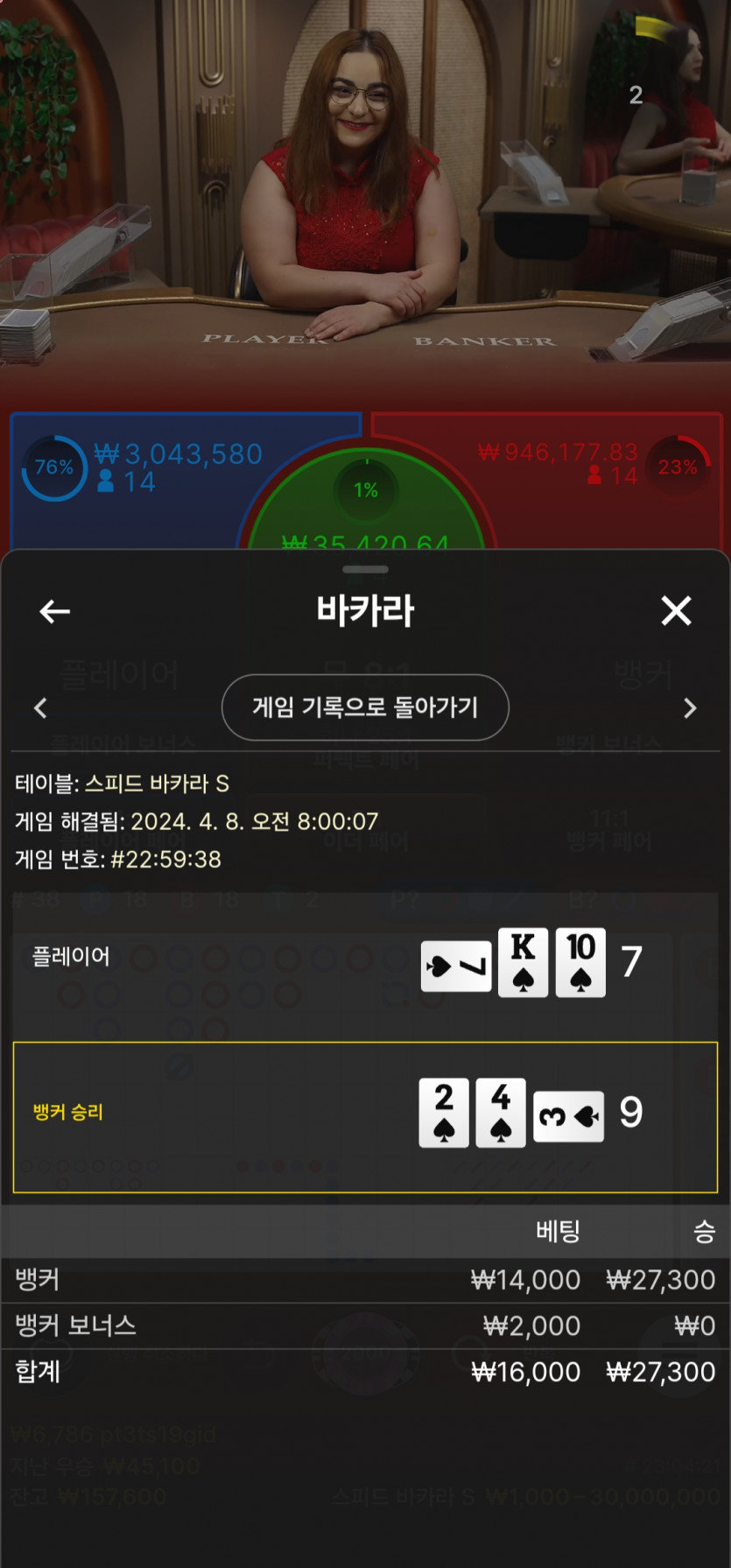Tap the panel's top drag handle

365,569
